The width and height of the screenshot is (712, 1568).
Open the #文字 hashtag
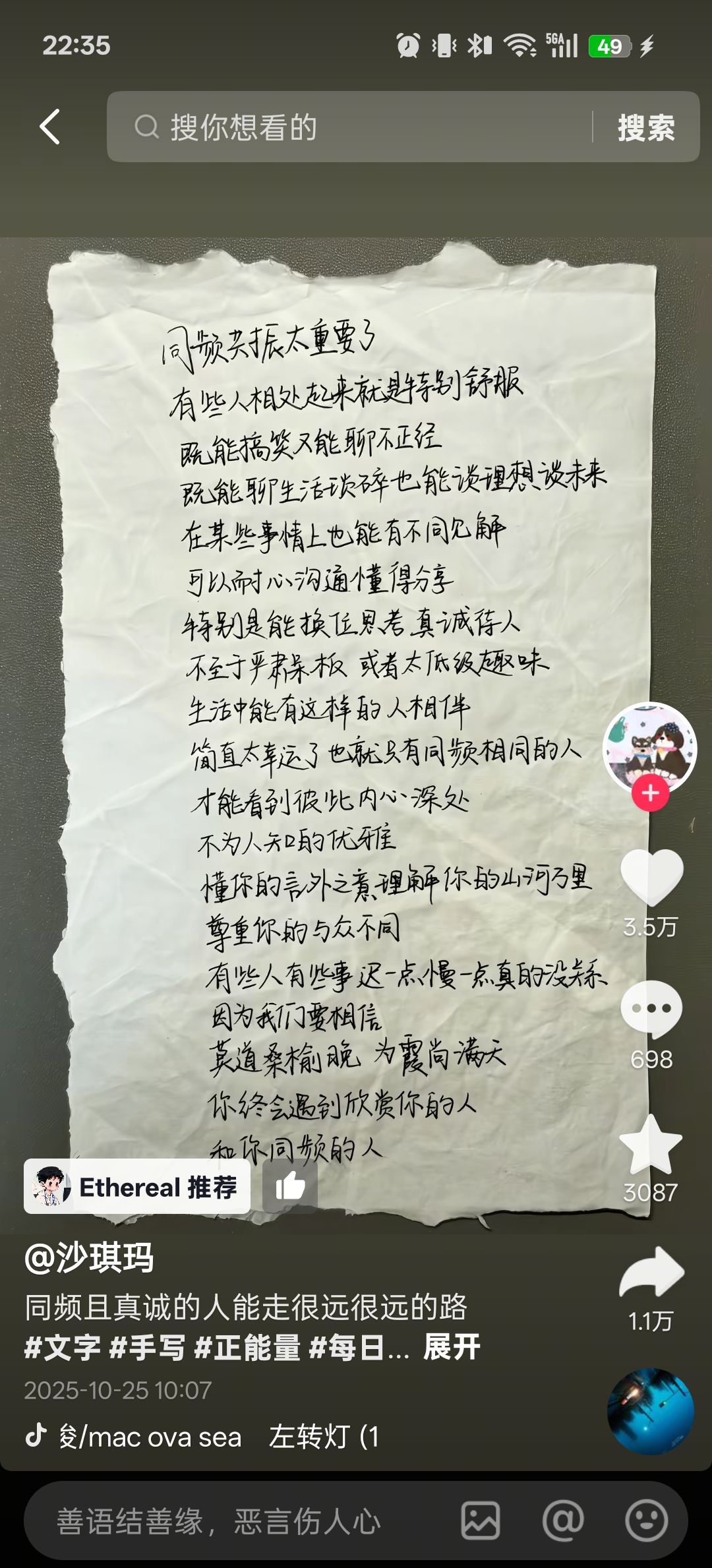pos(63,1347)
